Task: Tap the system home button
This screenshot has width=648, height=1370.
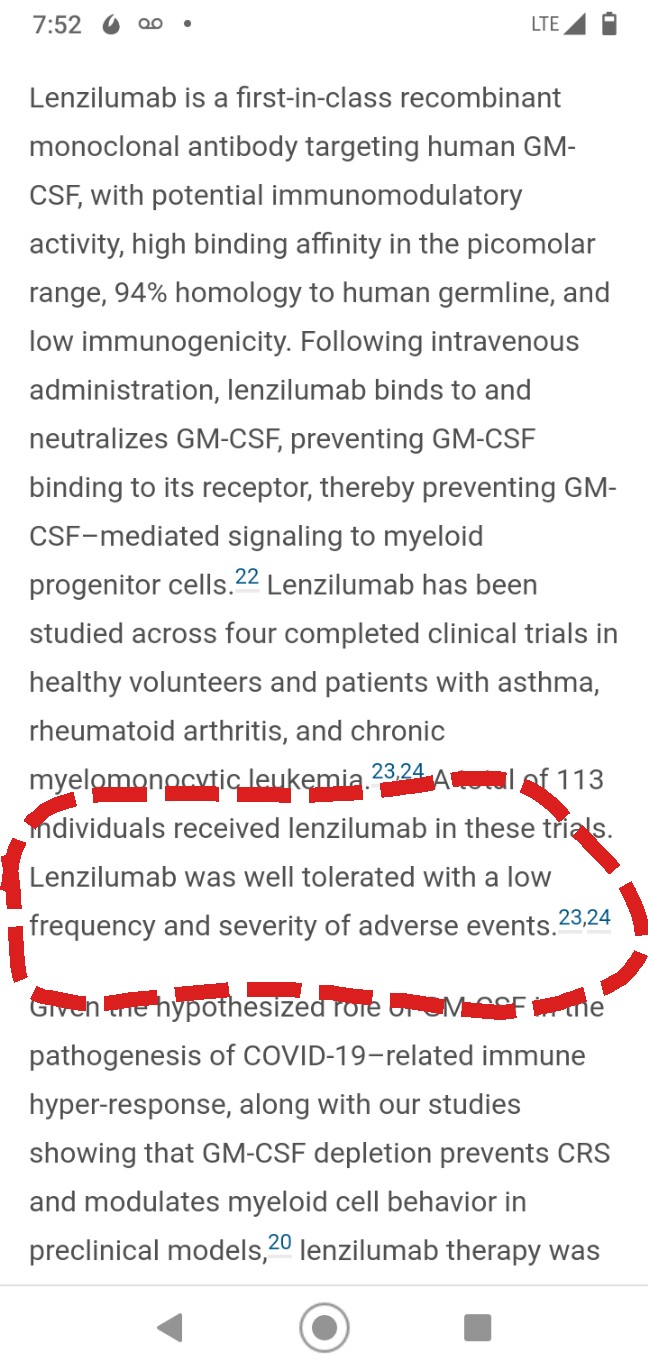Action: [324, 1328]
